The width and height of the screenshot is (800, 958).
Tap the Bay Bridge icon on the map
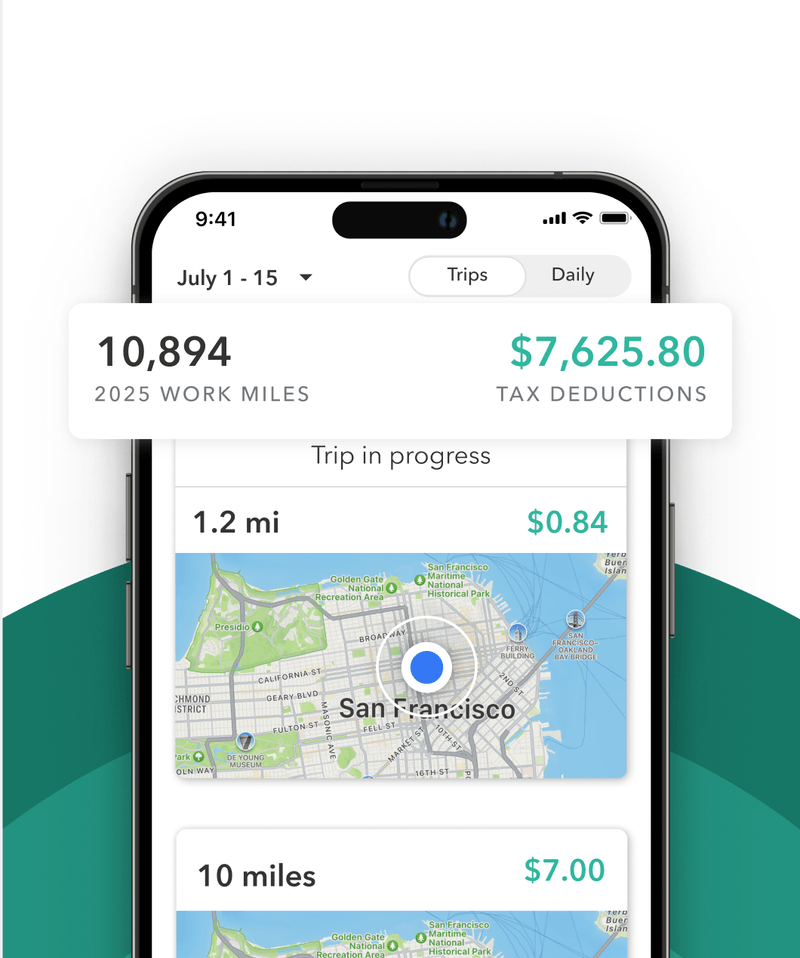click(575, 621)
